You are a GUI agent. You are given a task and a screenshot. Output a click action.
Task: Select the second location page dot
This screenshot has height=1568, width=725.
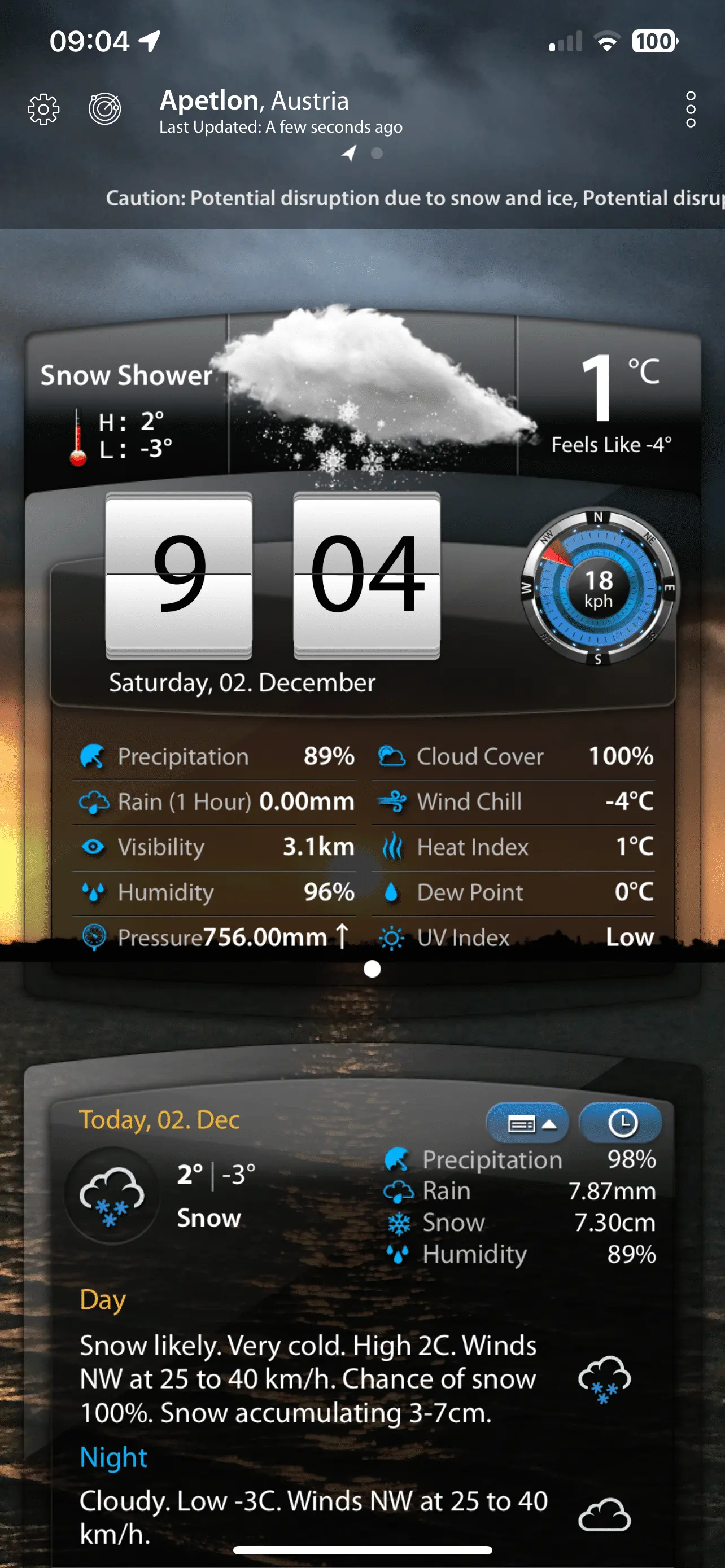pyautogui.click(x=377, y=154)
